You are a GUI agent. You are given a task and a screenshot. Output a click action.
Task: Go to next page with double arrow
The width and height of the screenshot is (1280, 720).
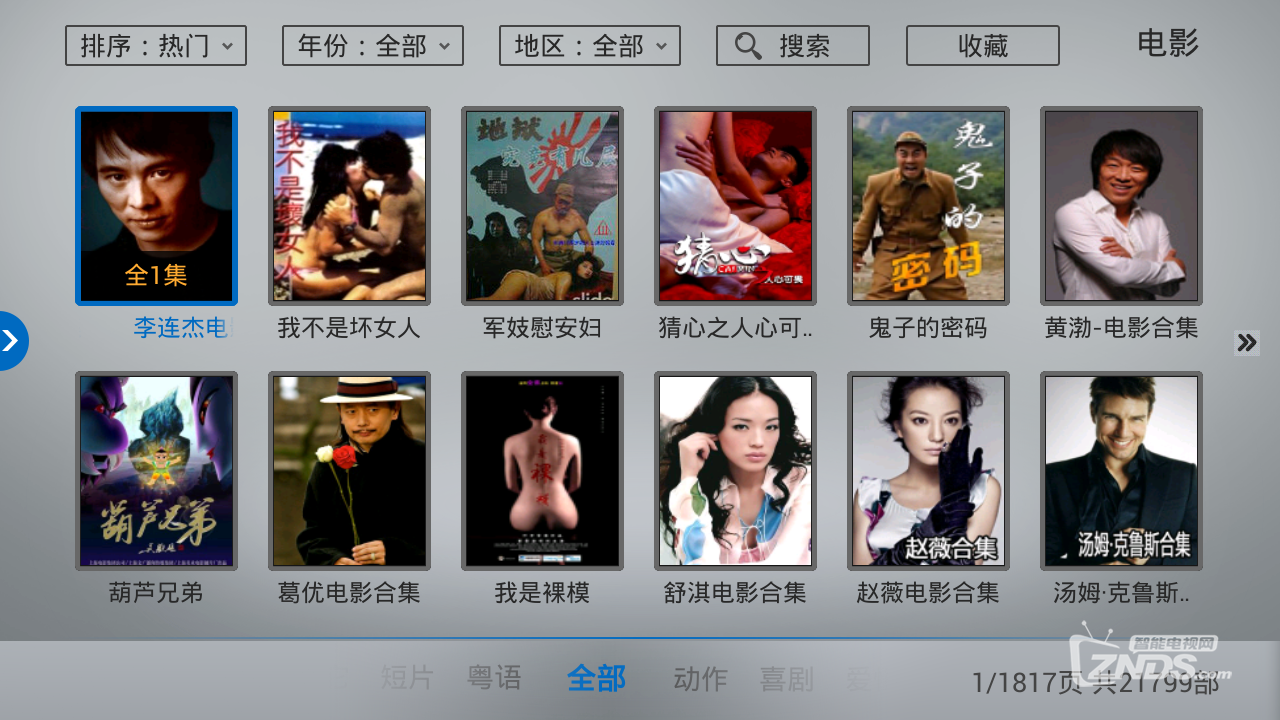[x=1246, y=343]
